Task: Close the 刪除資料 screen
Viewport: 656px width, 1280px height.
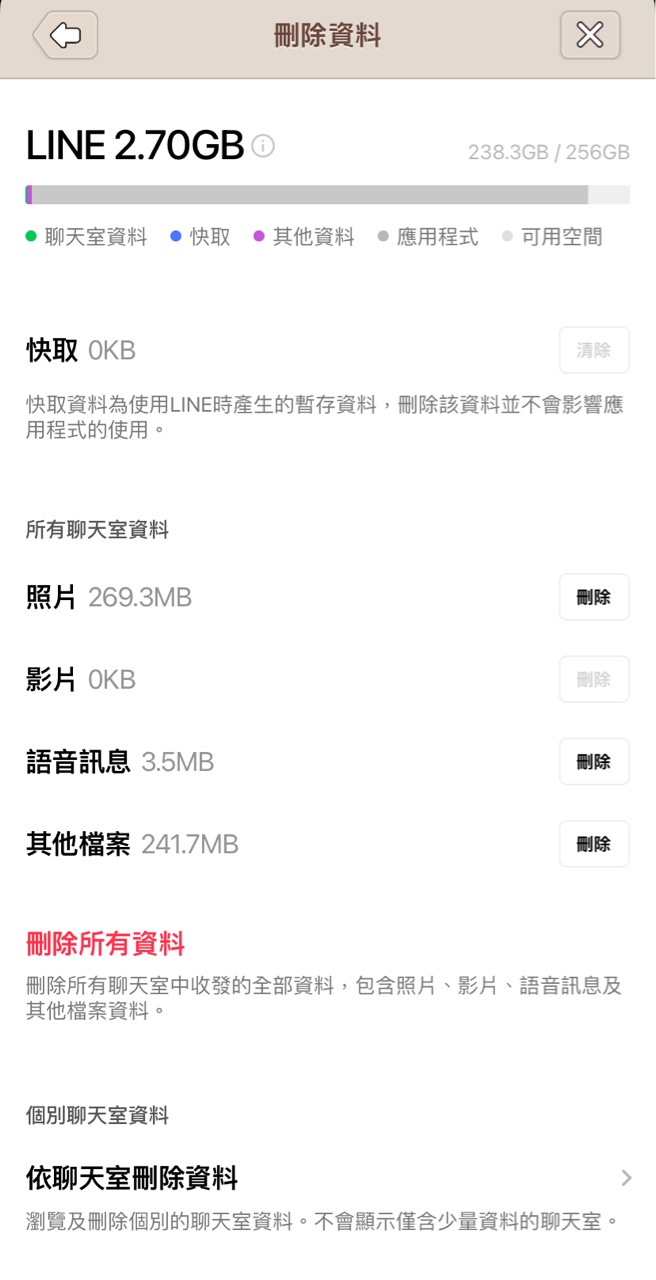Action: (x=590, y=36)
